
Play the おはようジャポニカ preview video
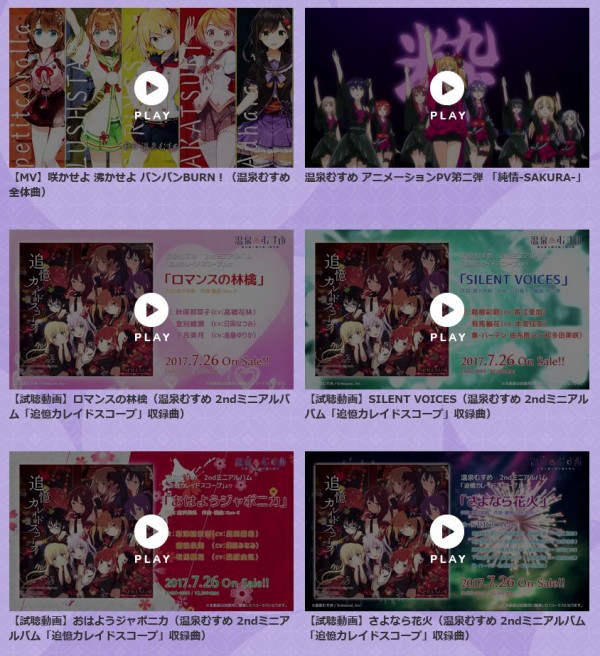[152, 532]
